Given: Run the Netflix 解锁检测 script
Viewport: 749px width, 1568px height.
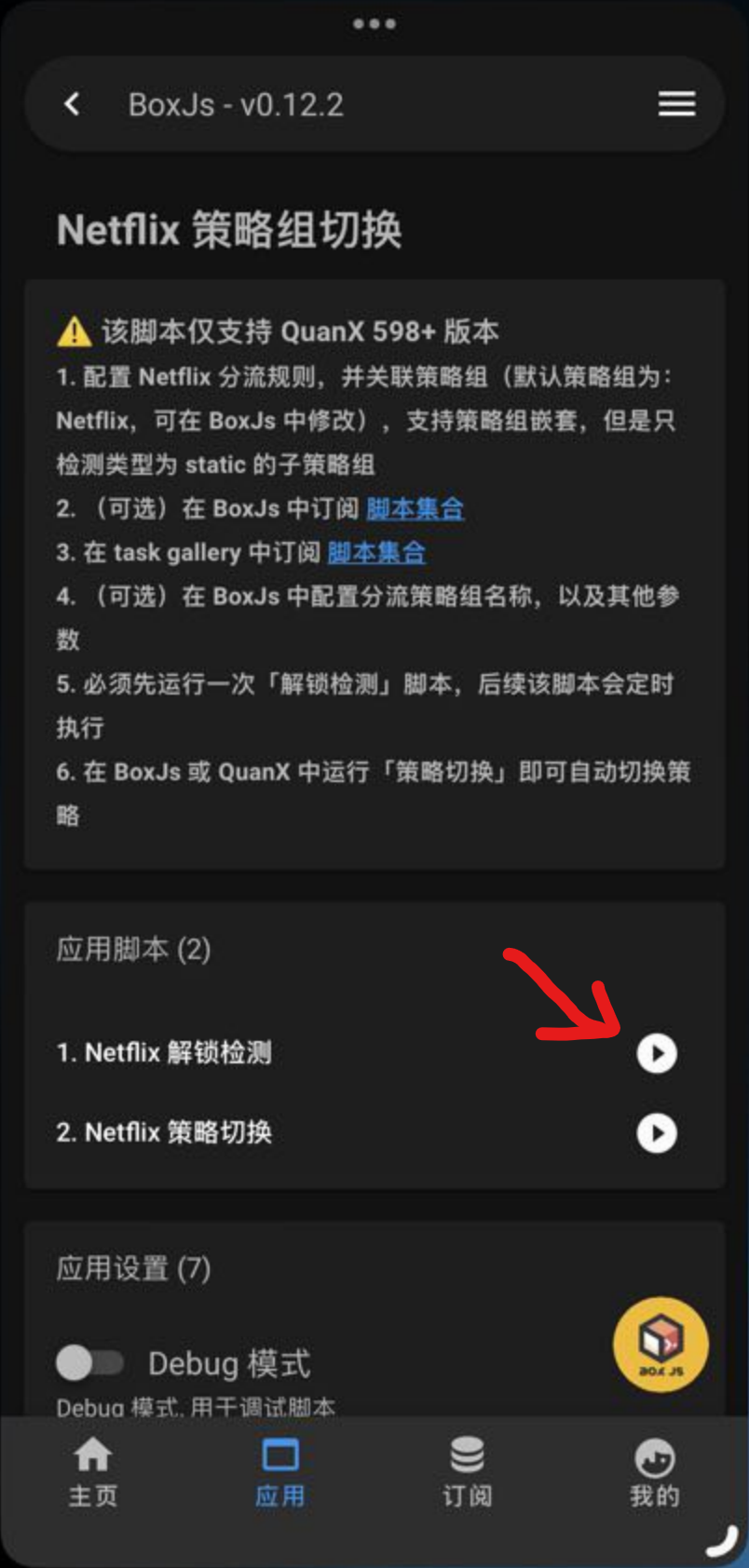Looking at the screenshot, I should [x=657, y=1053].
